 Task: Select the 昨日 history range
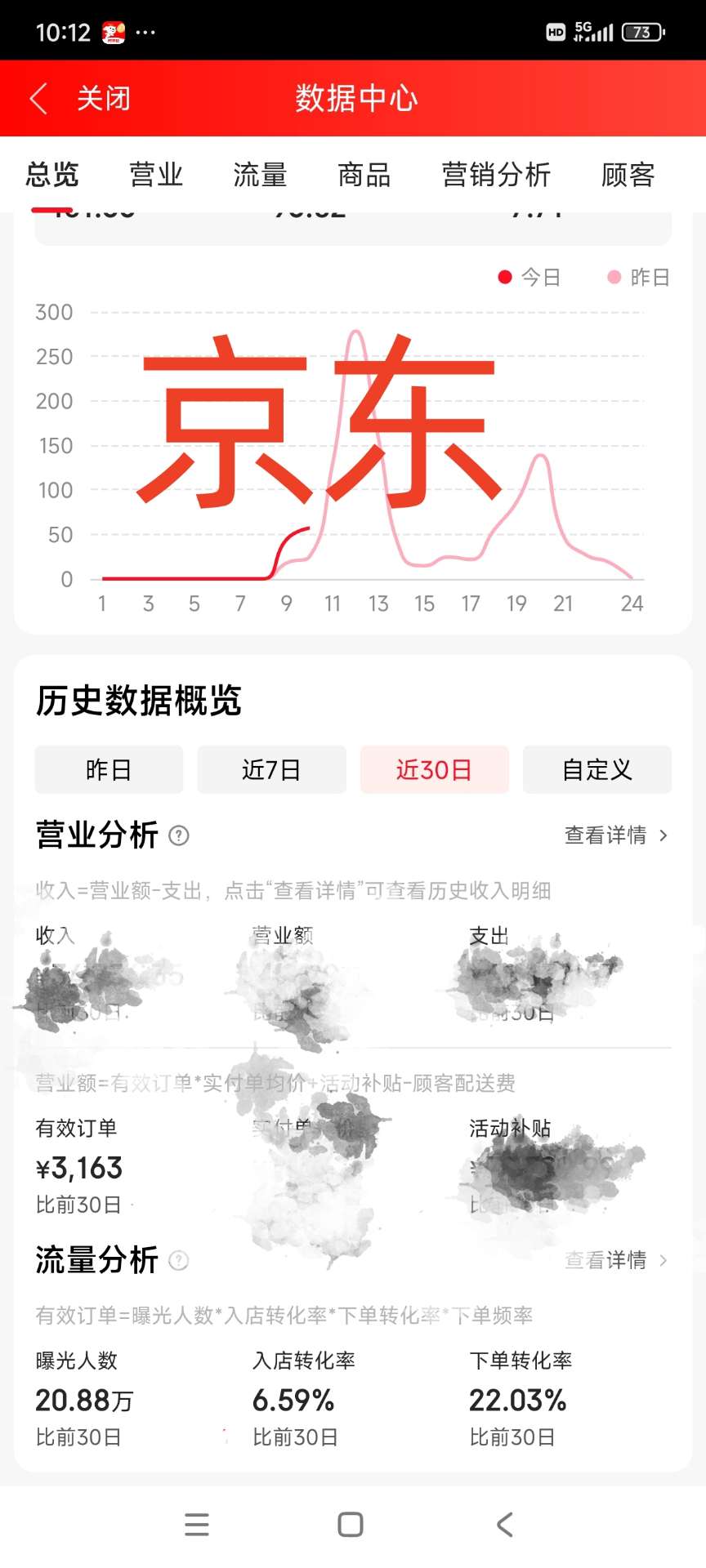(x=109, y=769)
